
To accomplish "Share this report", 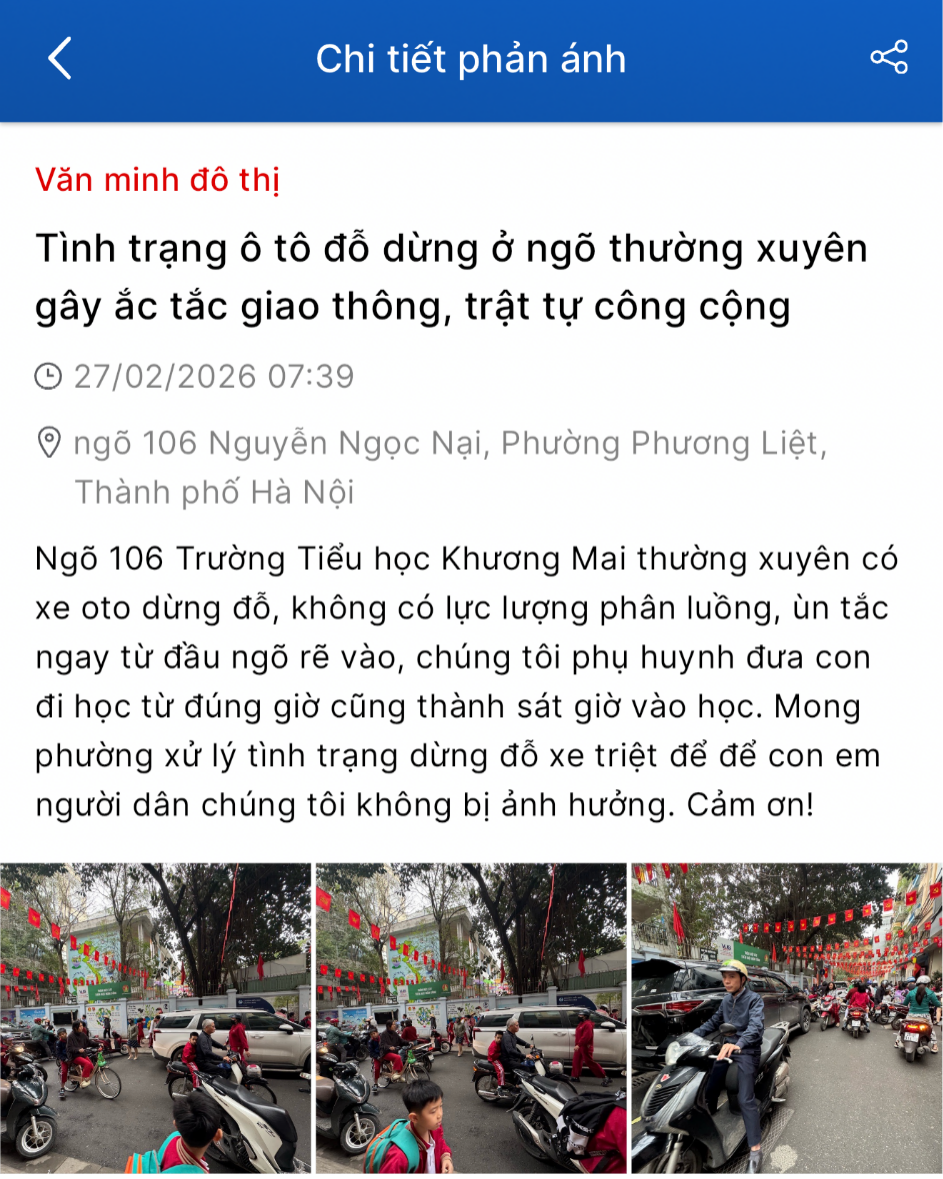I will coord(888,58).
